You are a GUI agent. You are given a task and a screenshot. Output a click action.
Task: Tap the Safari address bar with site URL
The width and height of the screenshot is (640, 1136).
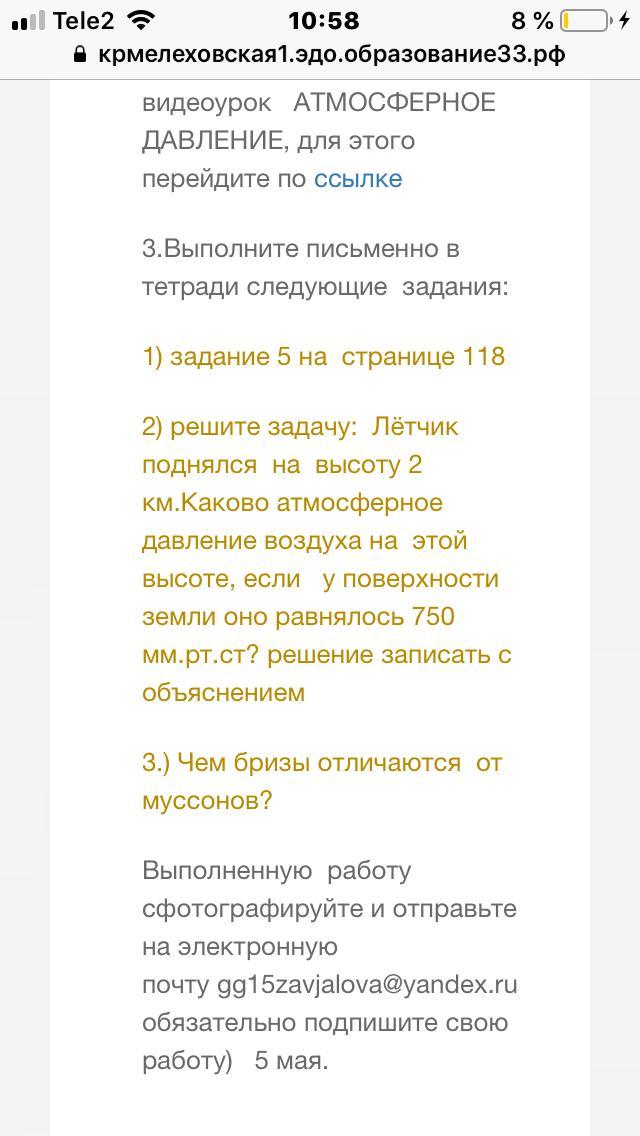(x=320, y=54)
